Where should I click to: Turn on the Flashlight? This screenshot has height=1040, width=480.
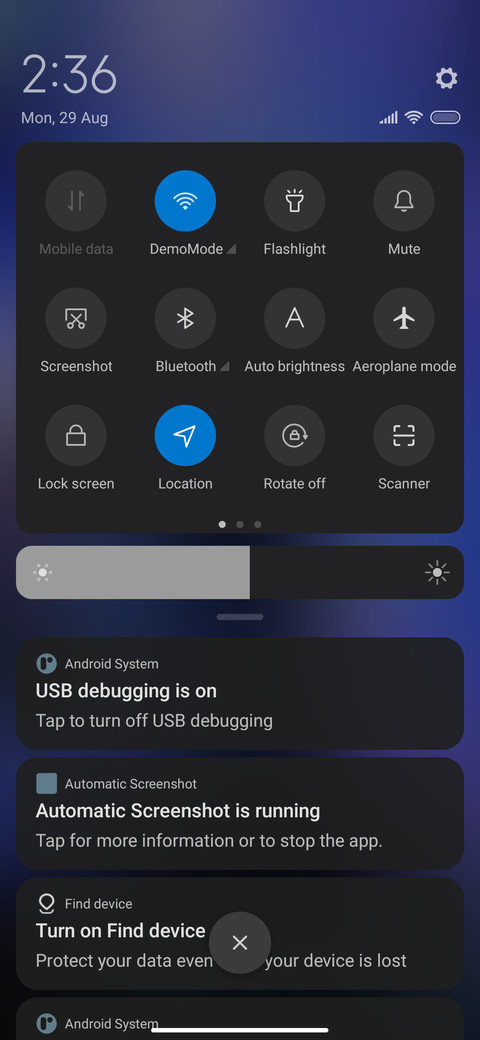coord(294,201)
